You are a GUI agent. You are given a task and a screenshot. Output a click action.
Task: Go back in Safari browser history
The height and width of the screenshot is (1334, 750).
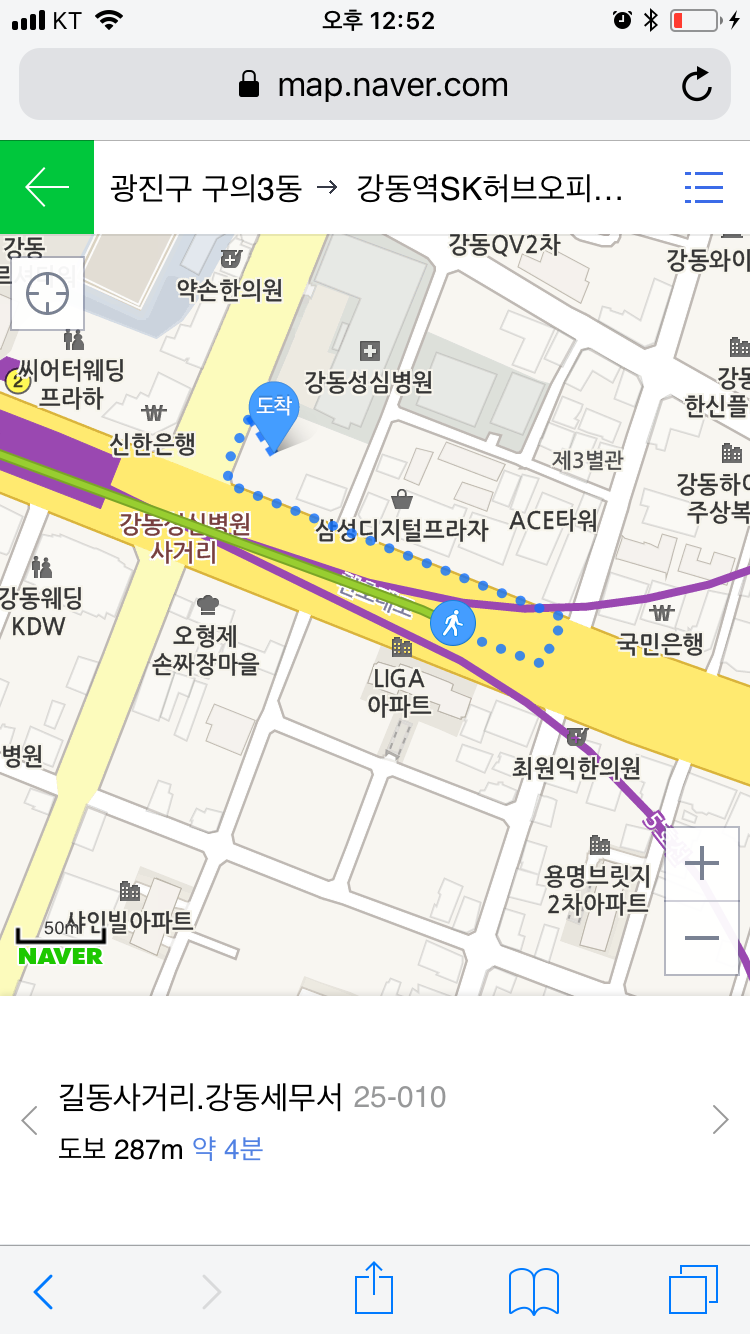pyautogui.click(x=43, y=1291)
